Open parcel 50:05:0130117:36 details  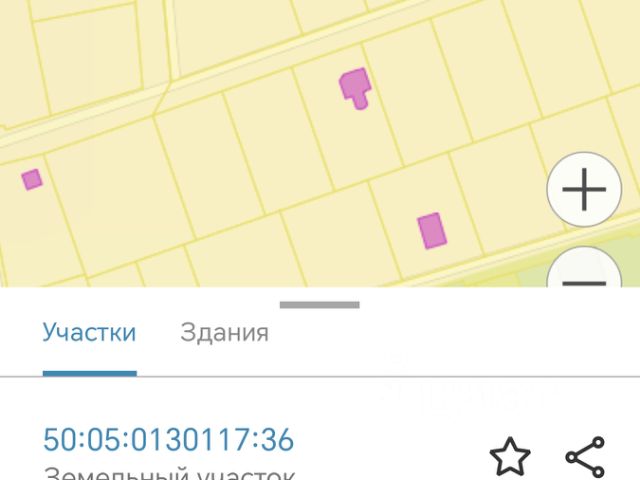[x=168, y=439]
